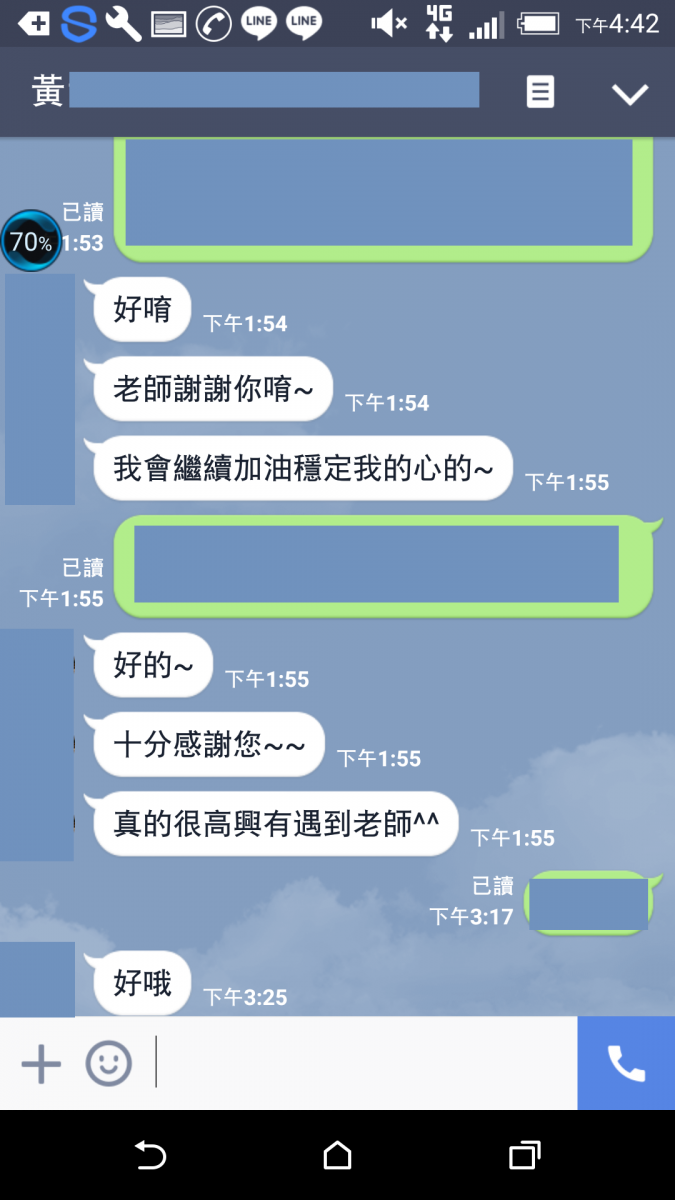Image resolution: width=675 pixels, height=1200 pixels.
Task: Open the emoji sticker picker
Action: 108,1063
